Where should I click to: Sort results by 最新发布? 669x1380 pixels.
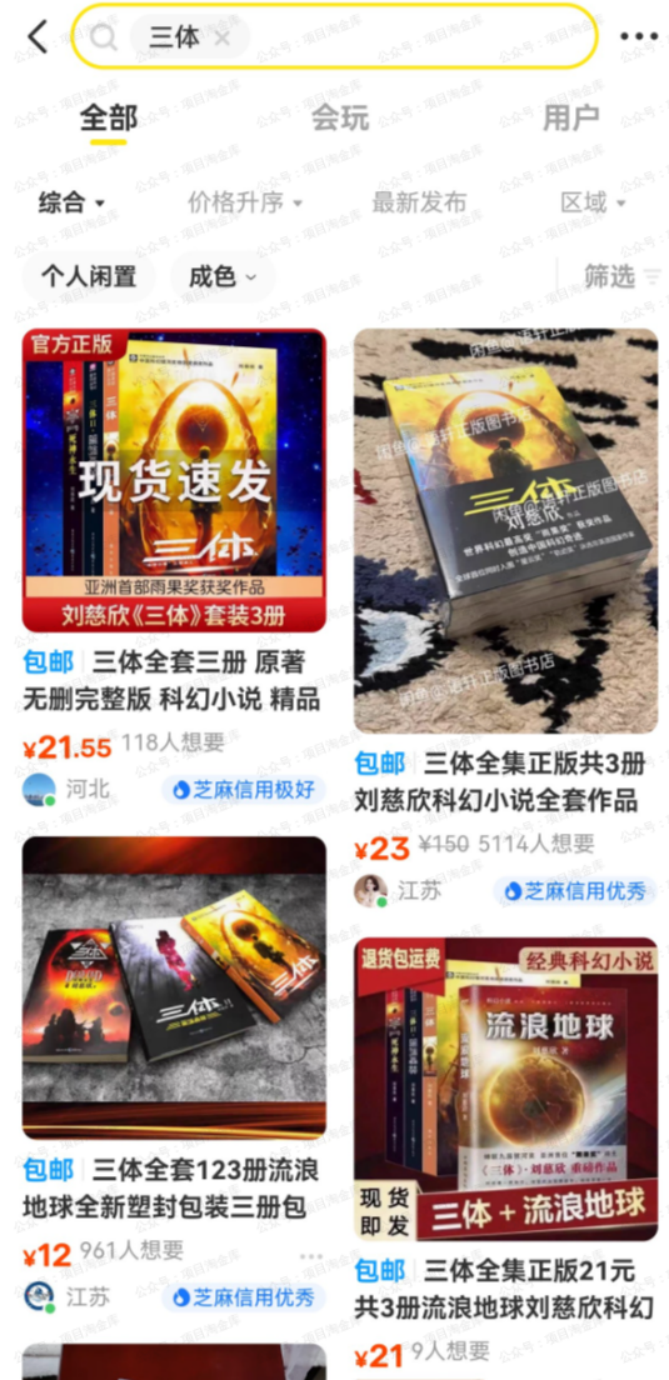pyautogui.click(x=419, y=203)
